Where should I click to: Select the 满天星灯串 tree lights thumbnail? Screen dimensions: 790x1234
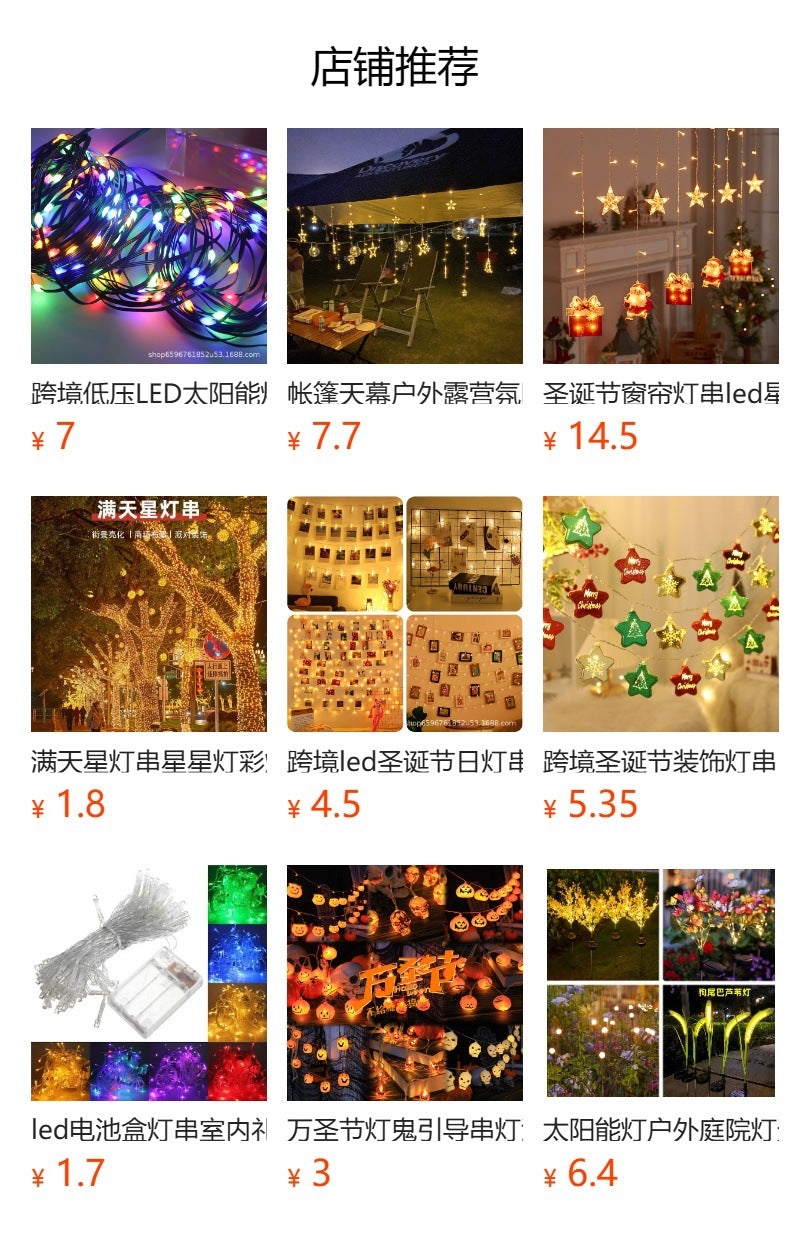(x=147, y=612)
